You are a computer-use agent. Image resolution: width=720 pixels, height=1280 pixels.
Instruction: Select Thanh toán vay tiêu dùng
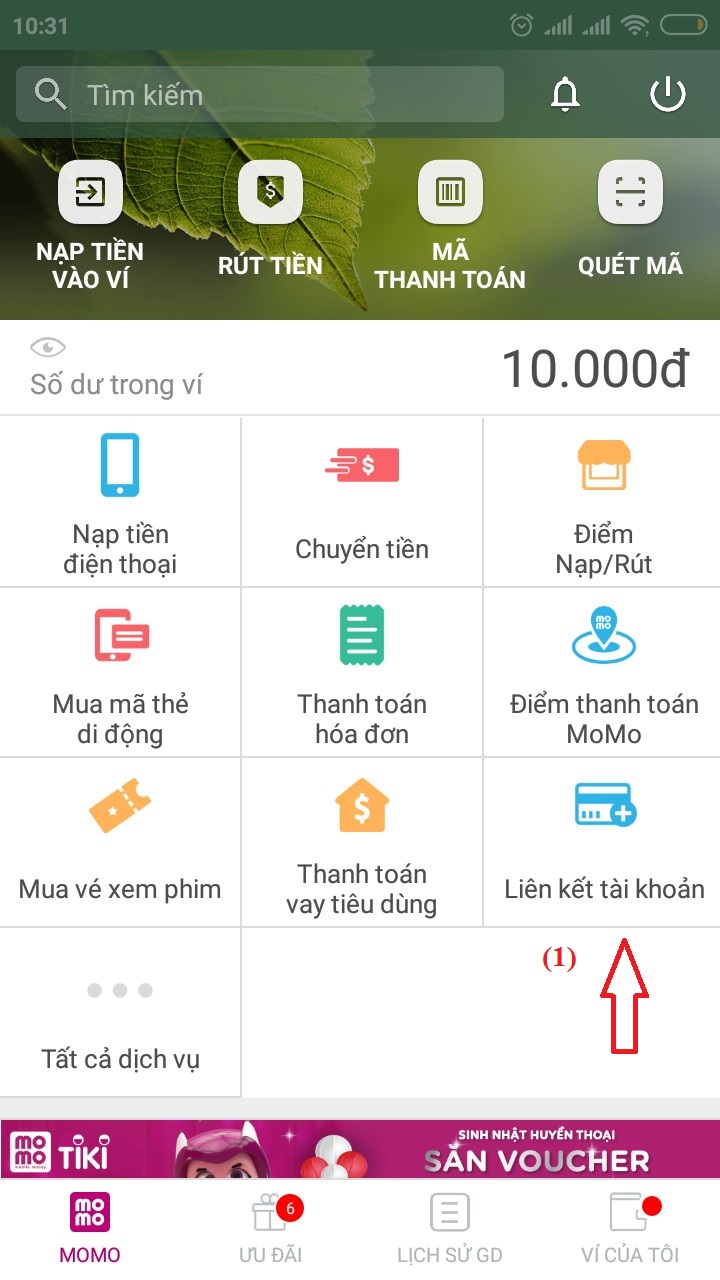click(362, 842)
